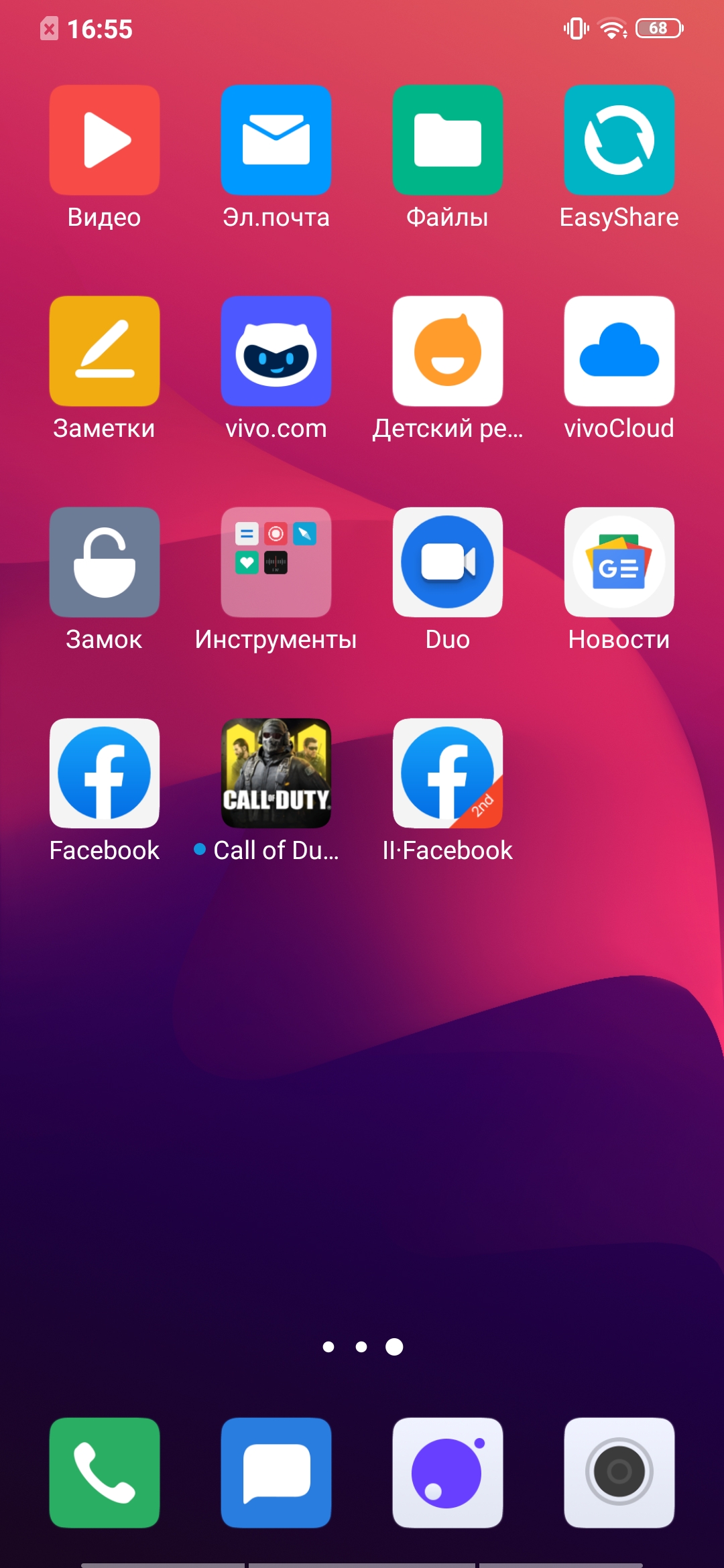Tap the Замок lock icon
Viewport: 724px width, 1568px height.
[105, 562]
